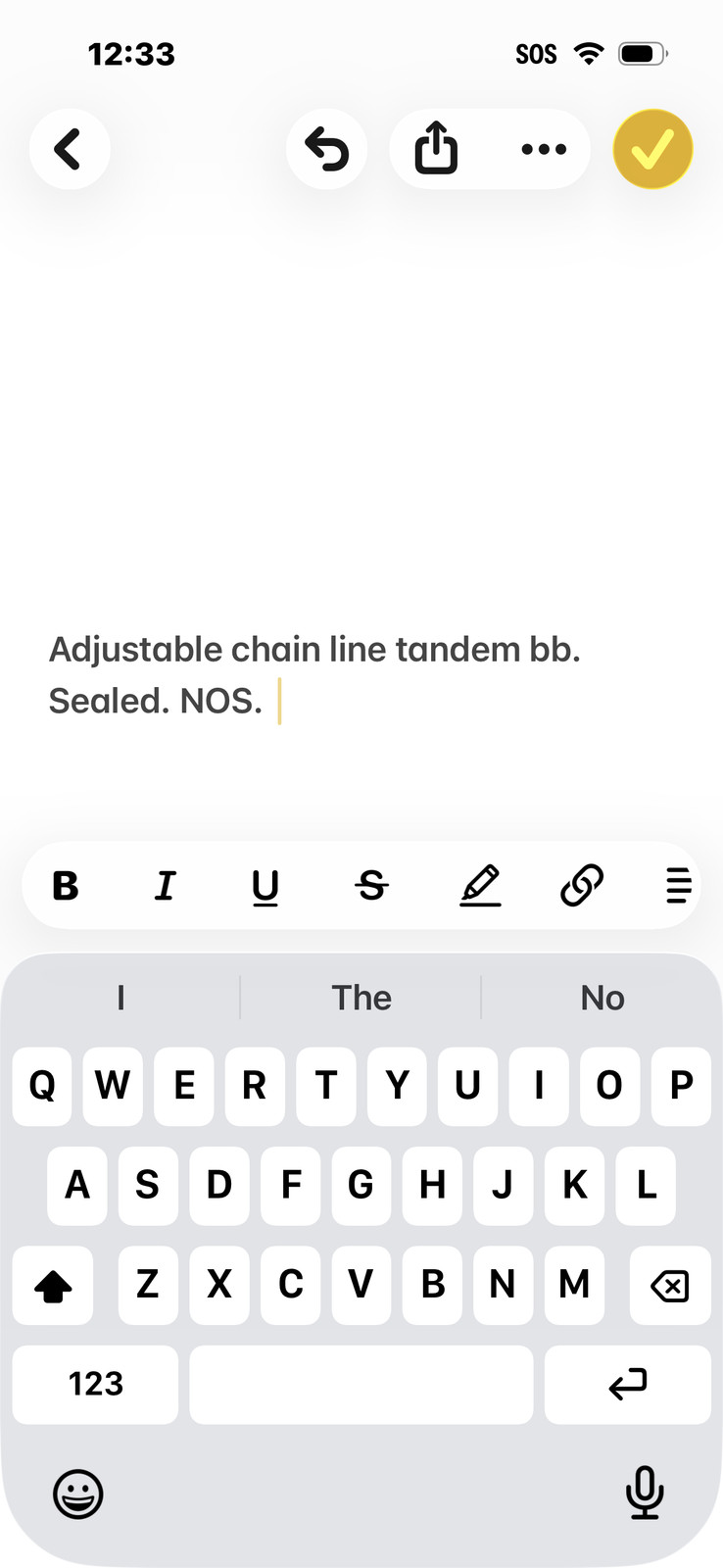Confirm editing with the yellow checkmark

(652, 149)
